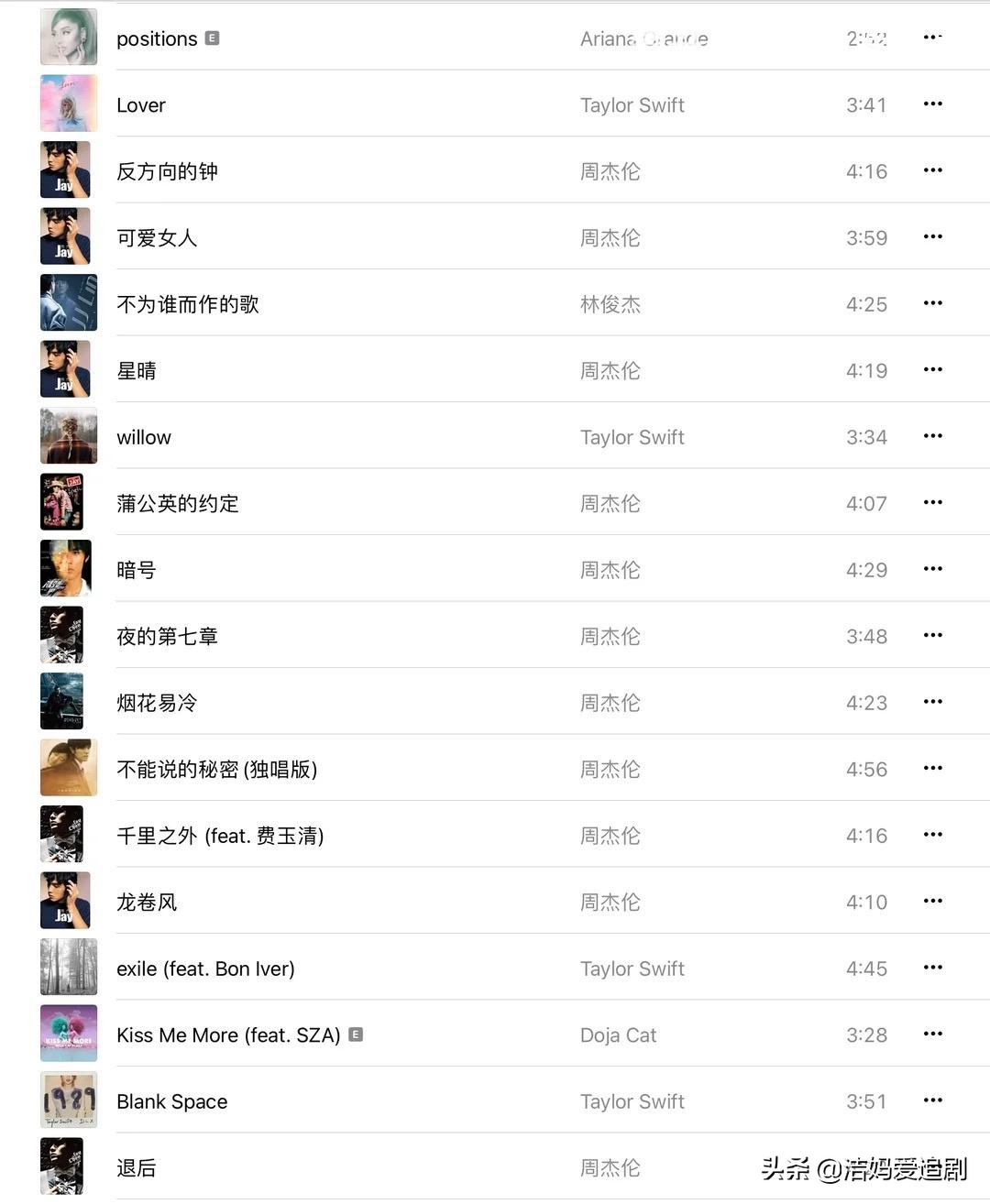Image resolution: width=990 pixels, height=1204 pixels.
Task: Open more options for Lover
Action: 932,104
